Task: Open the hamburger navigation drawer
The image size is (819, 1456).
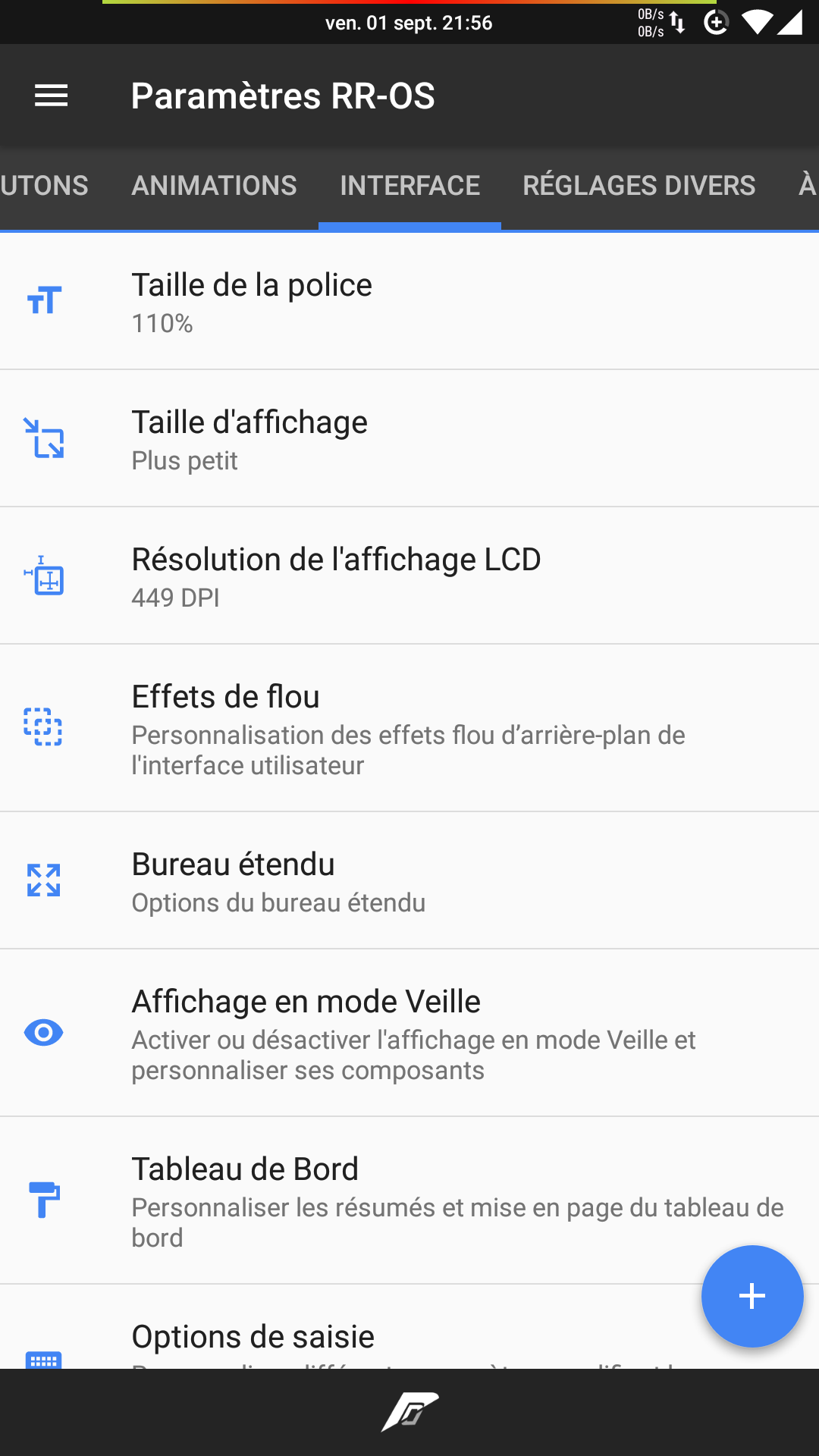Action: [x=52, y=96]
